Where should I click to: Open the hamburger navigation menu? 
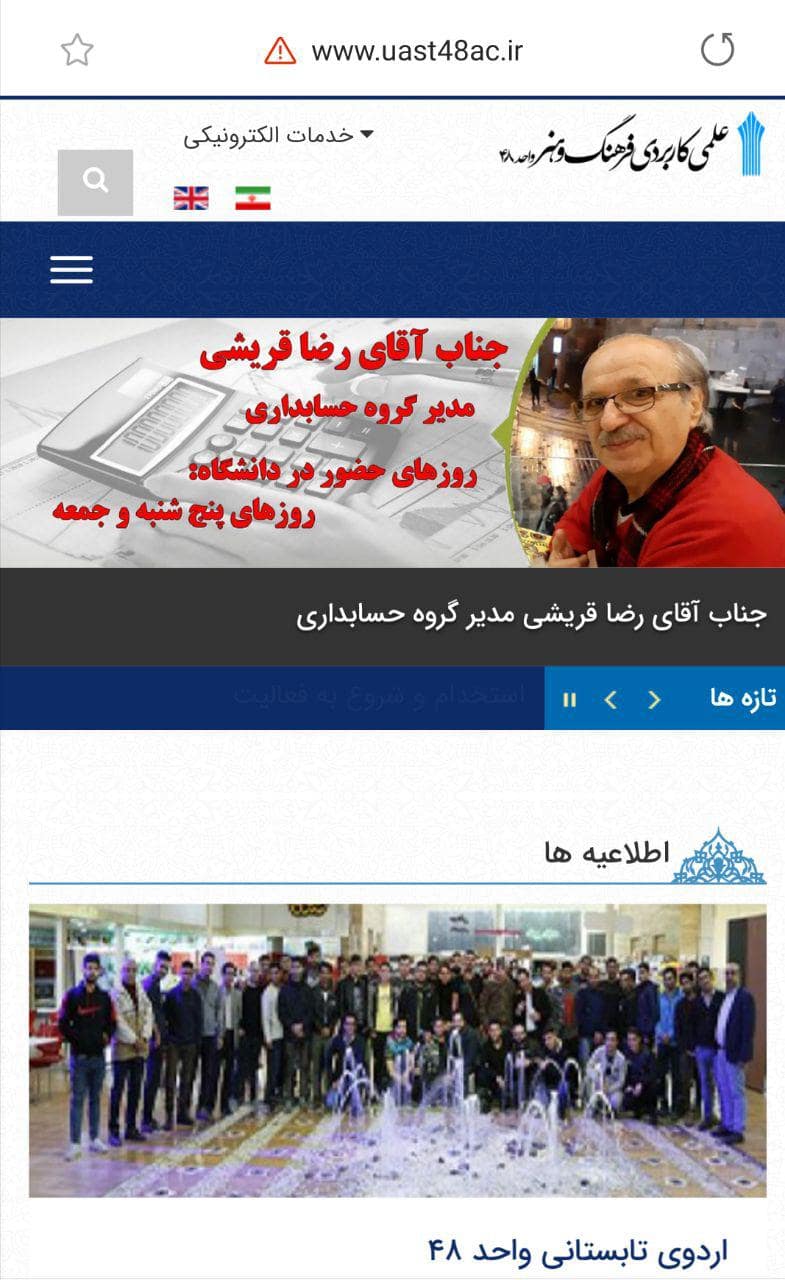71,269
